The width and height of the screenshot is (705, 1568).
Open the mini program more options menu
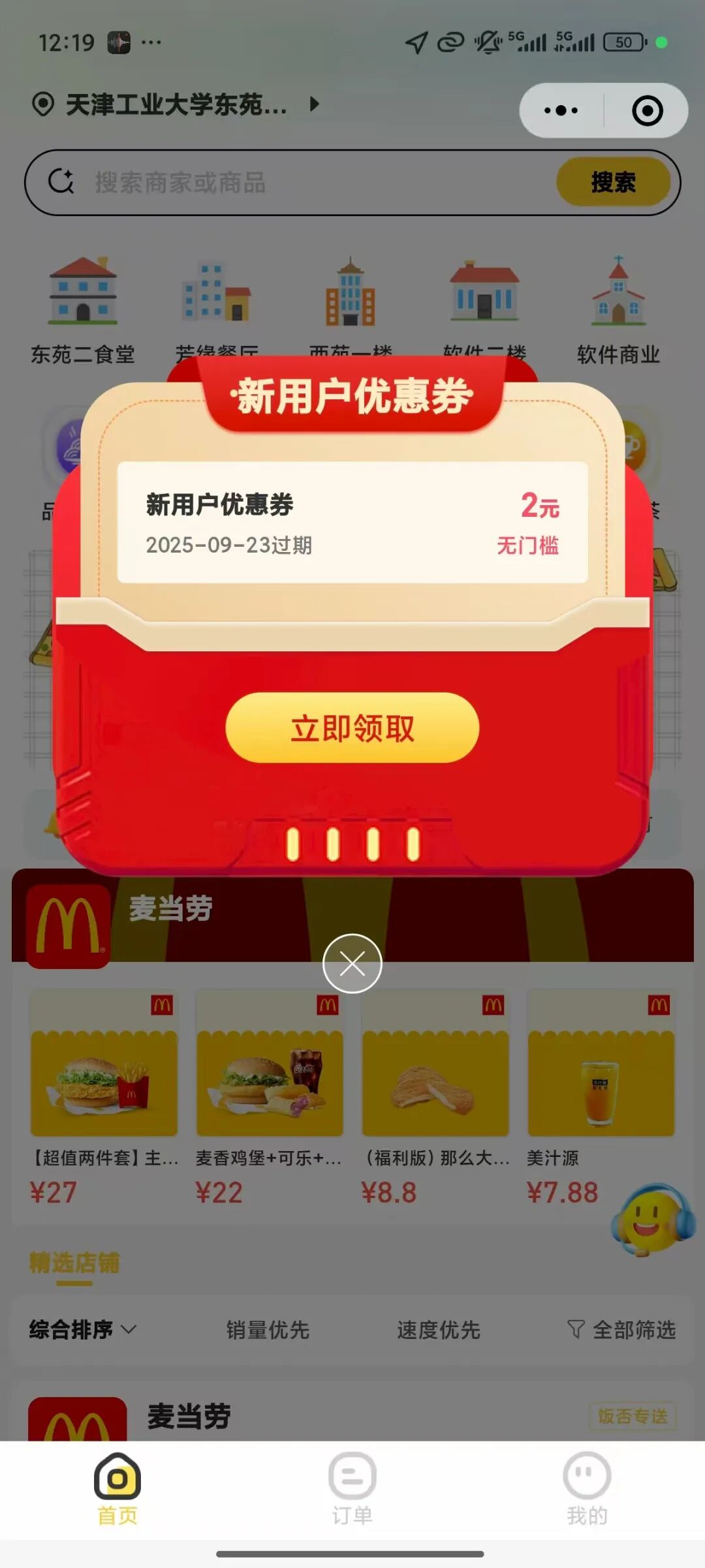pos(561,110)
